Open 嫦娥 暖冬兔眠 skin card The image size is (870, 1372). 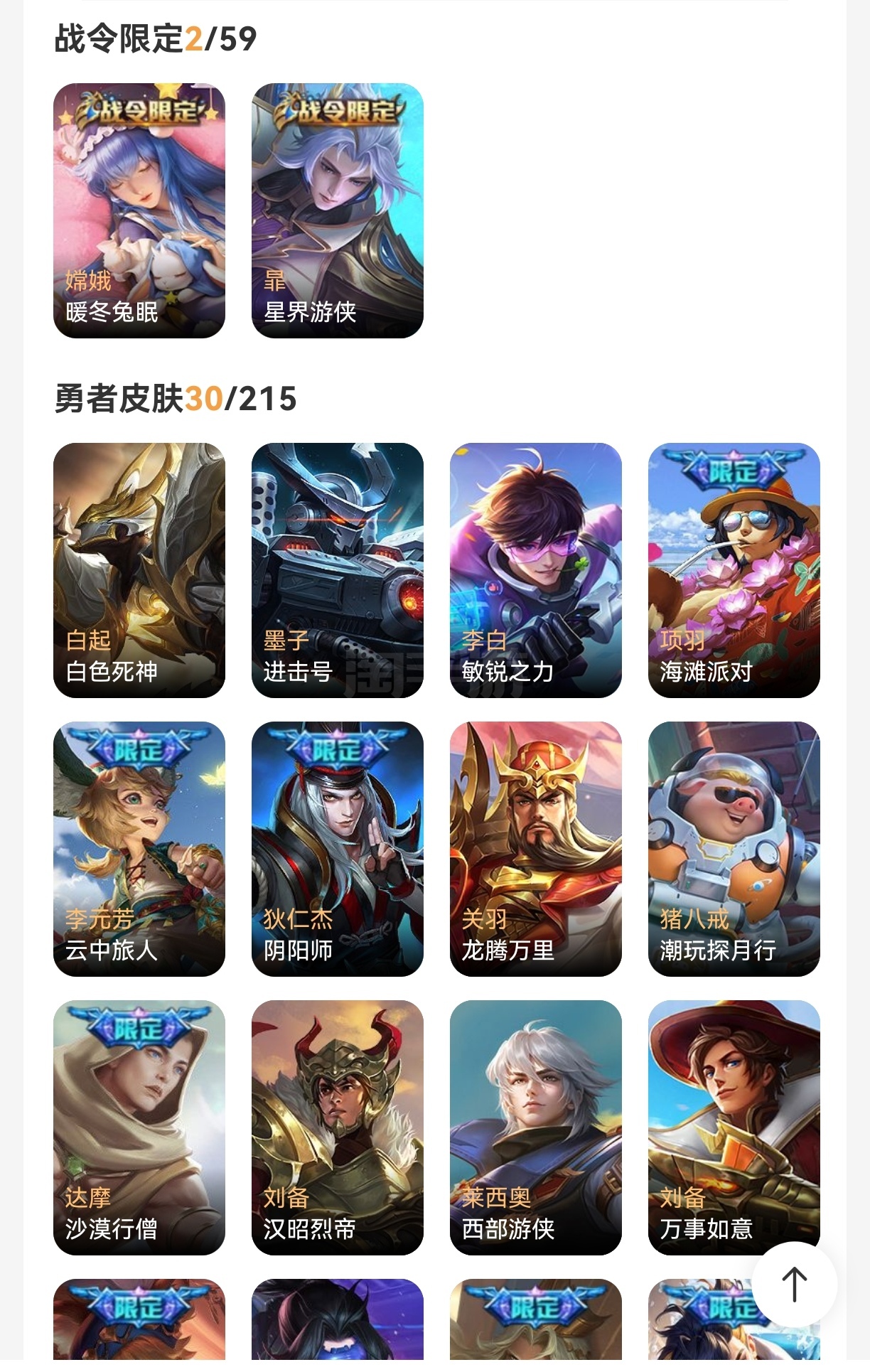139,210
